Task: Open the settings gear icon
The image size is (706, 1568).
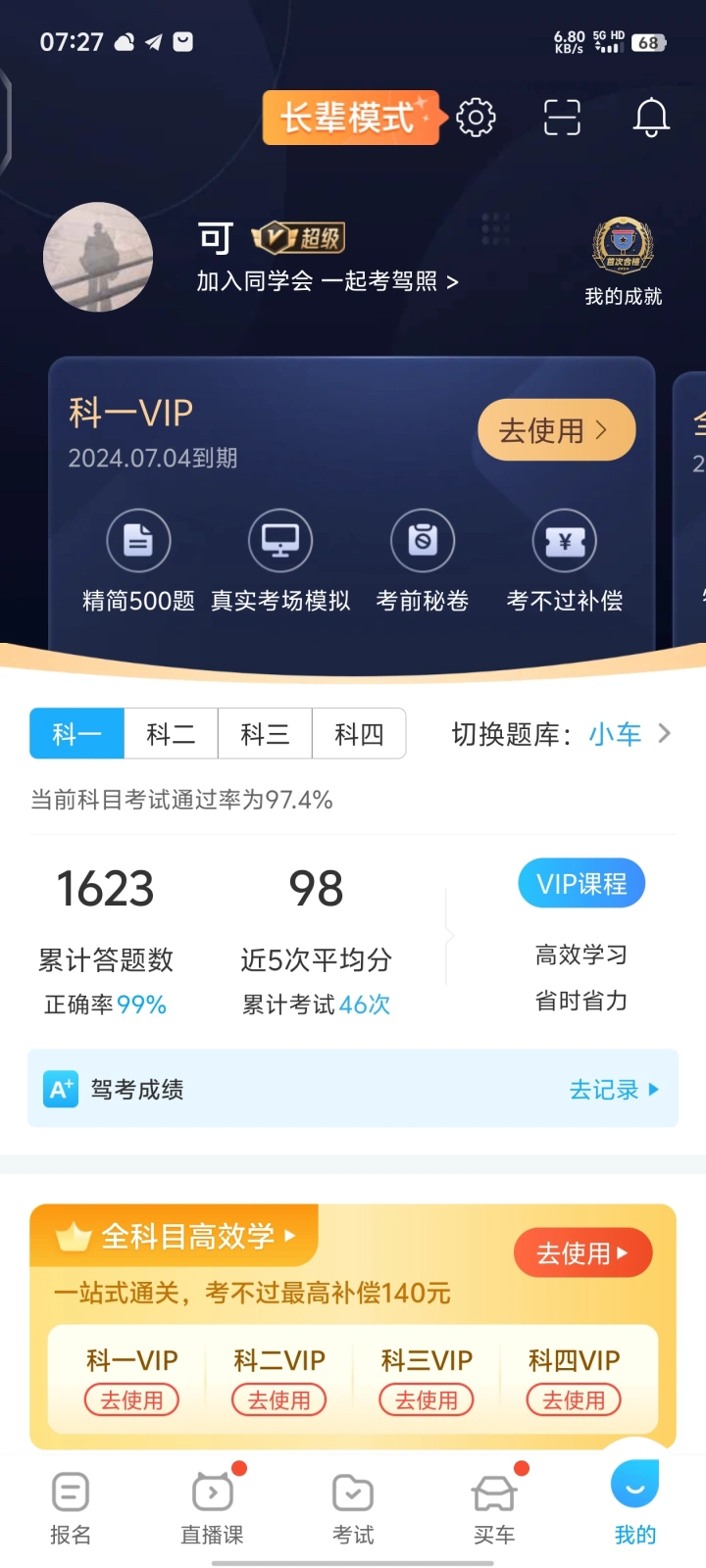Action: coord(476,118)
